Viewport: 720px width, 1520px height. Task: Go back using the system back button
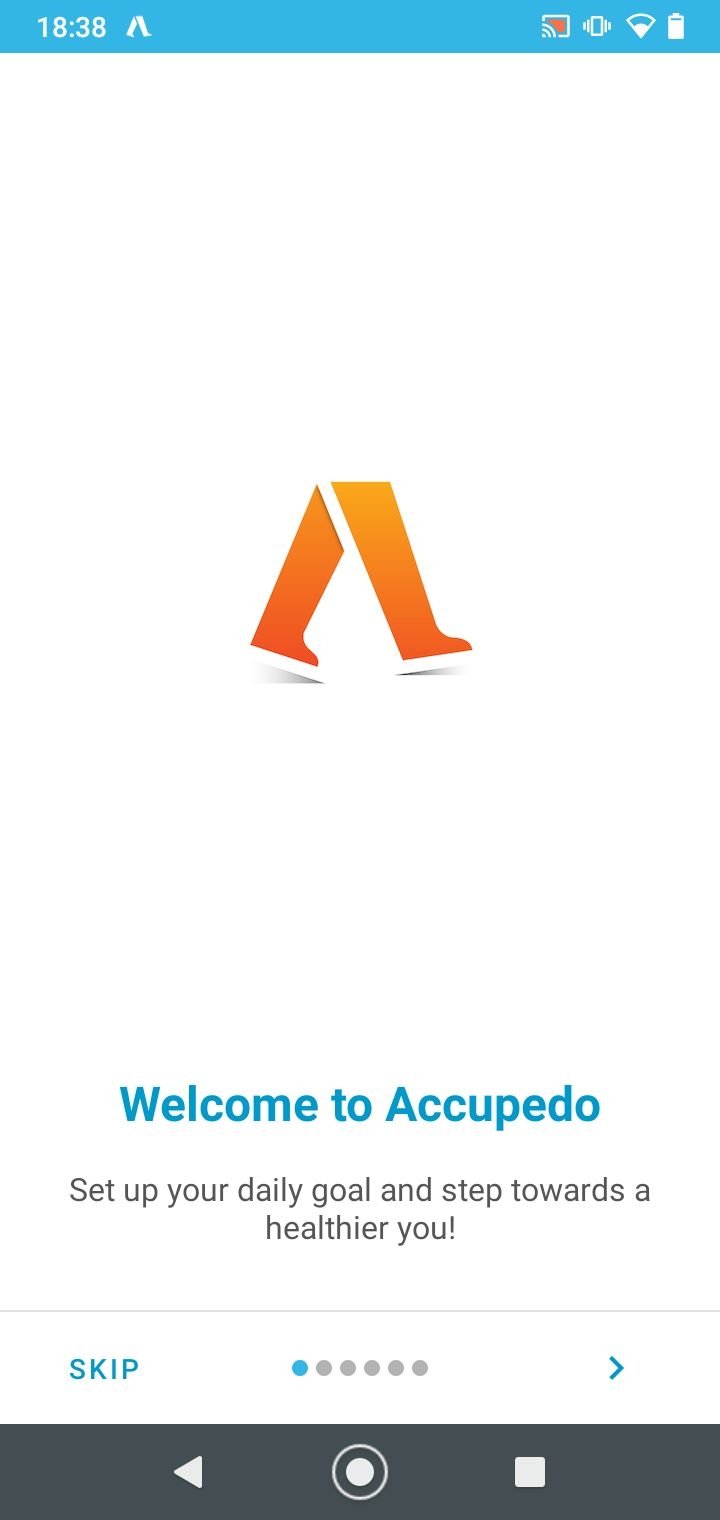(188, 1472)
